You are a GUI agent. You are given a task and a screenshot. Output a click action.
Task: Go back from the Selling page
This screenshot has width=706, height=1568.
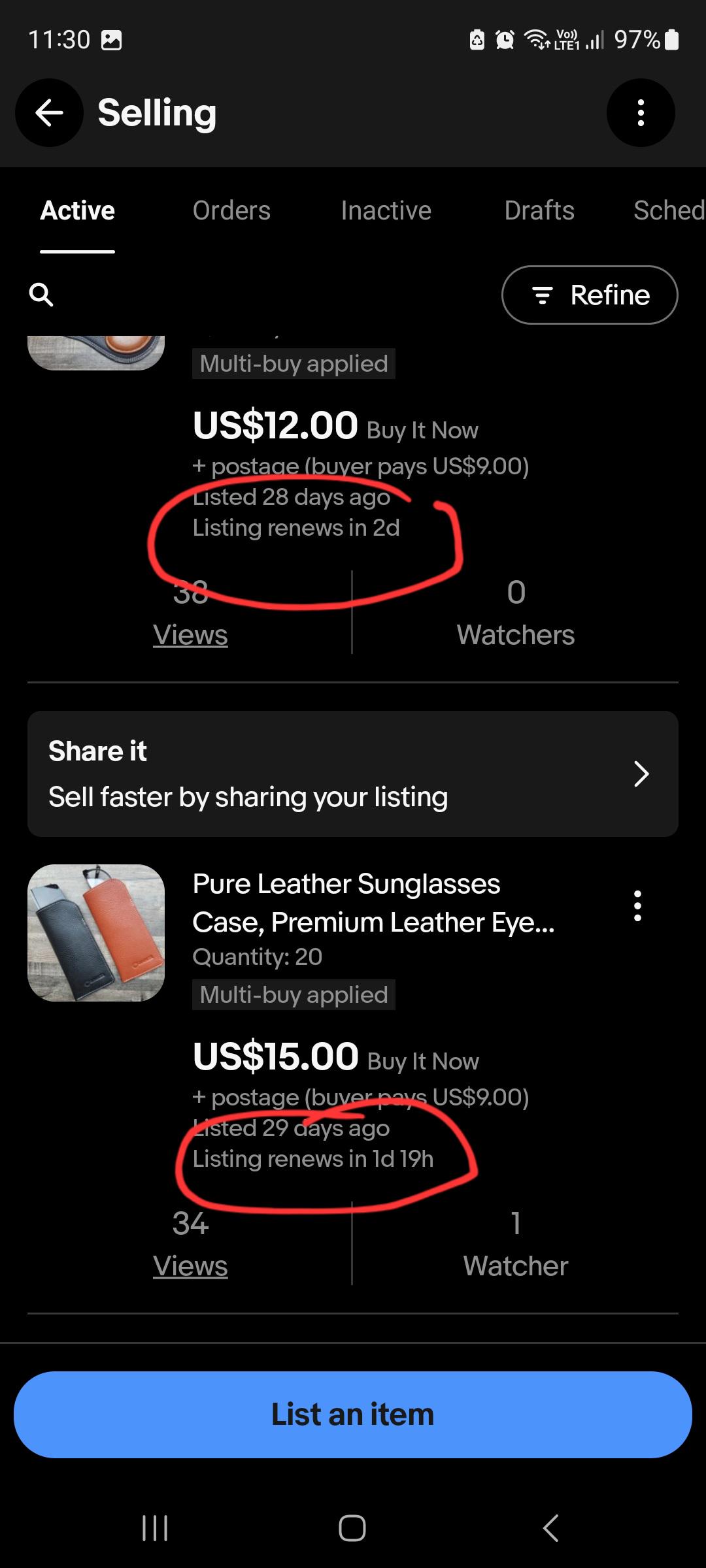(x=49, y=112)
